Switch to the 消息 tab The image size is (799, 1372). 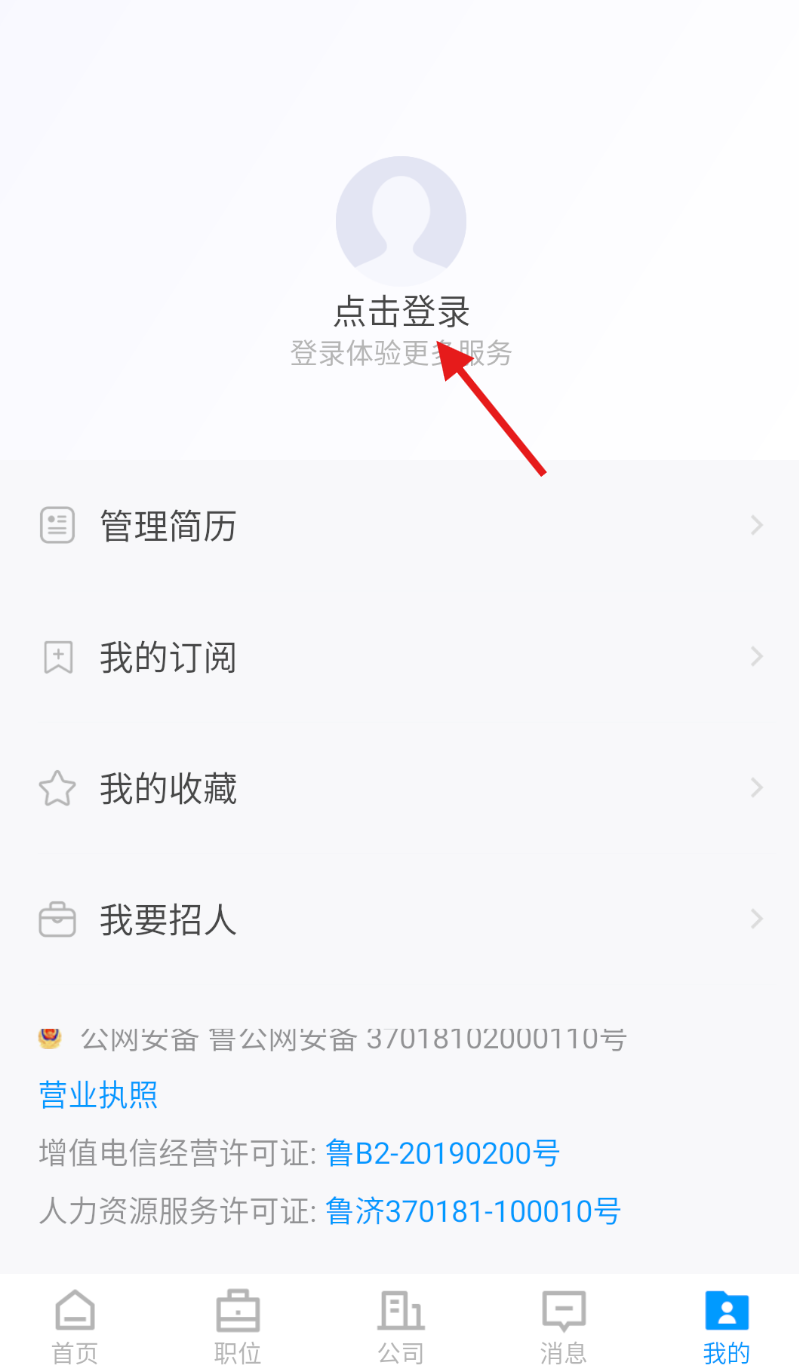pos(563,1326)
